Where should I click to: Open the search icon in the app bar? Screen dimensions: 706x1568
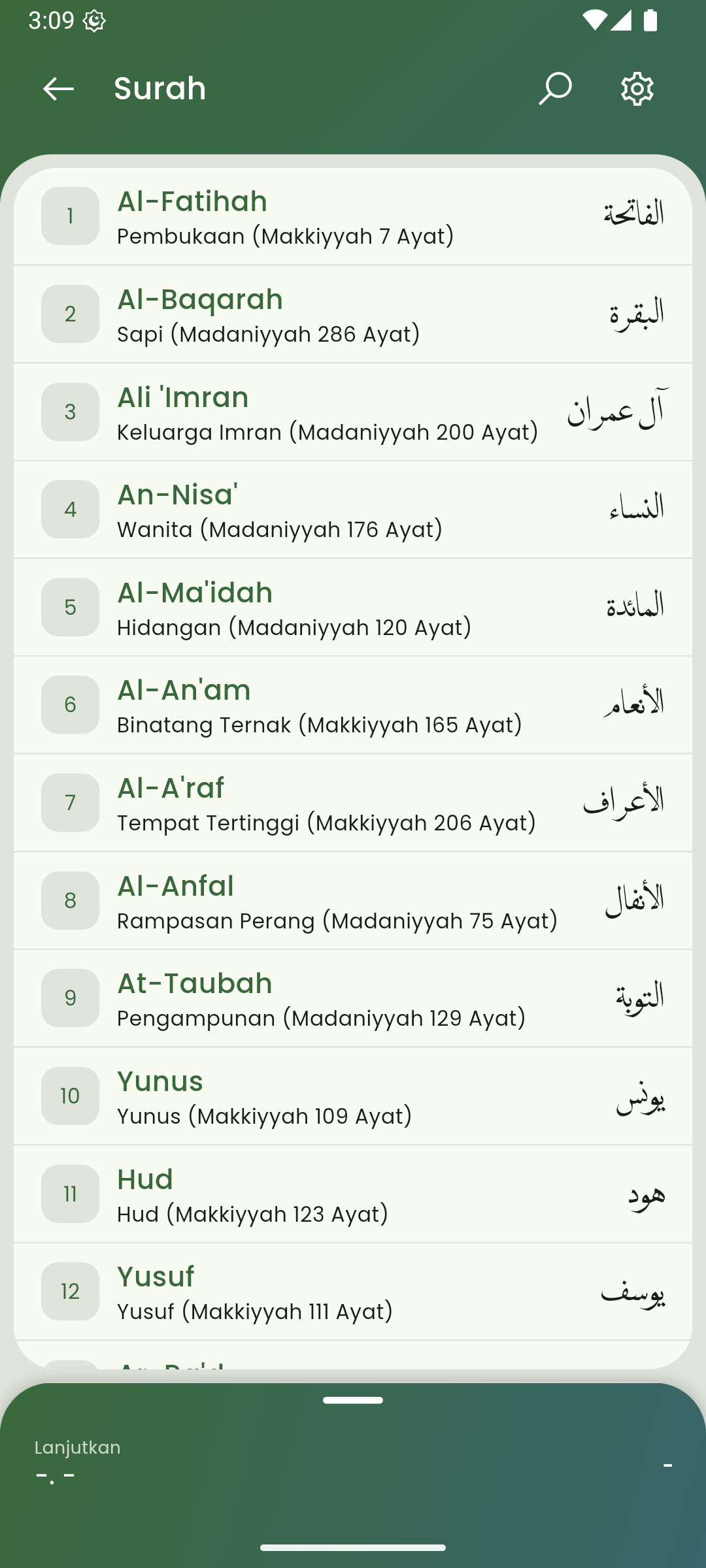[555, 89]
